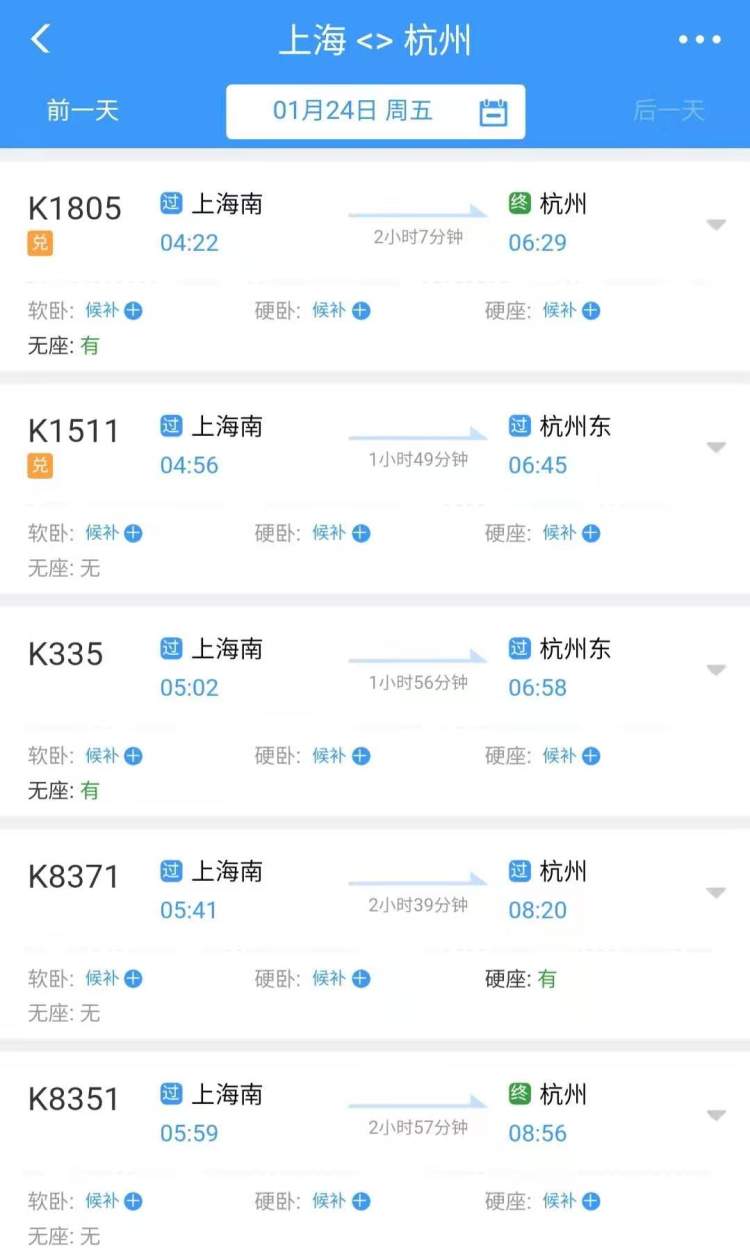Open train K1805 to 杭州
The height and width of the screenshot is (1257, 750).
(375, 266)
